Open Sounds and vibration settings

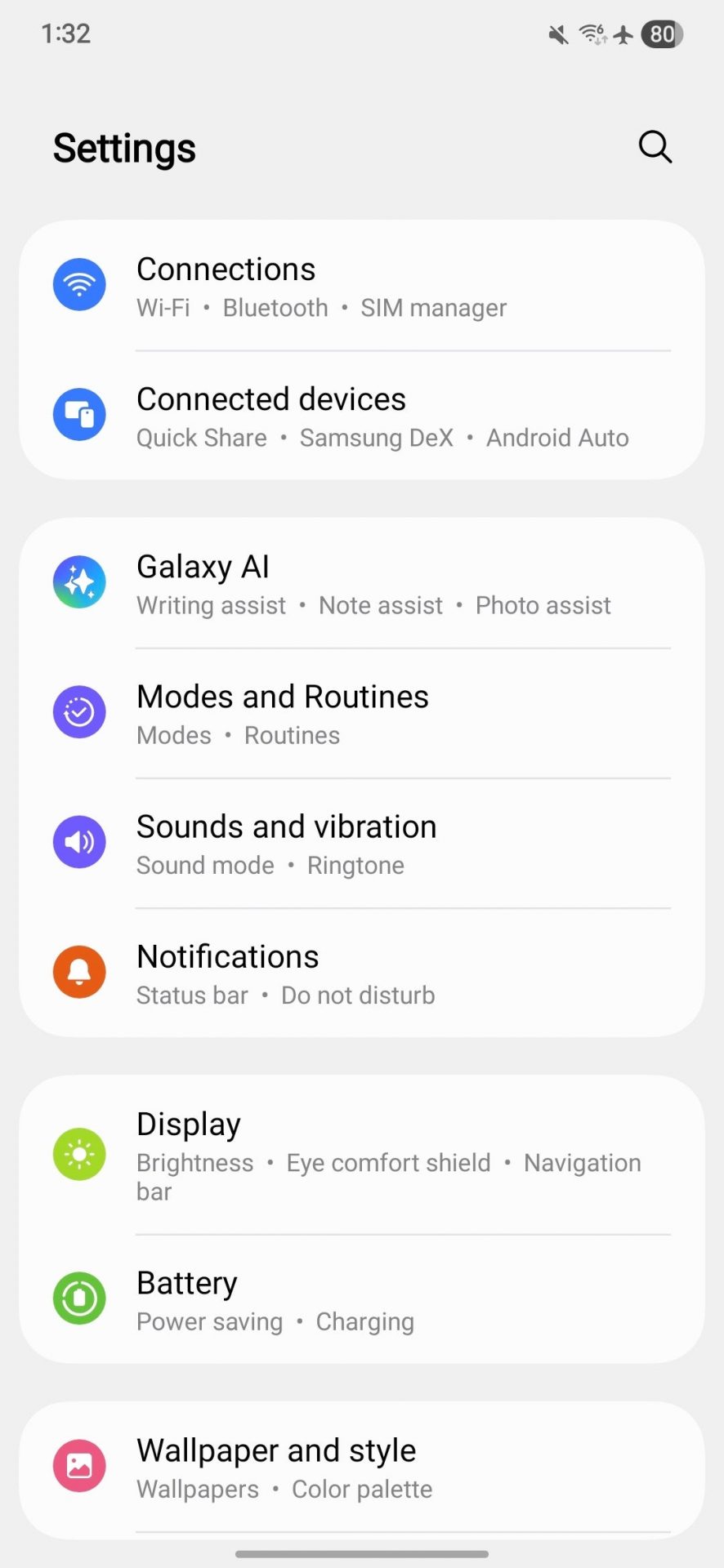[x=361, y=844]
